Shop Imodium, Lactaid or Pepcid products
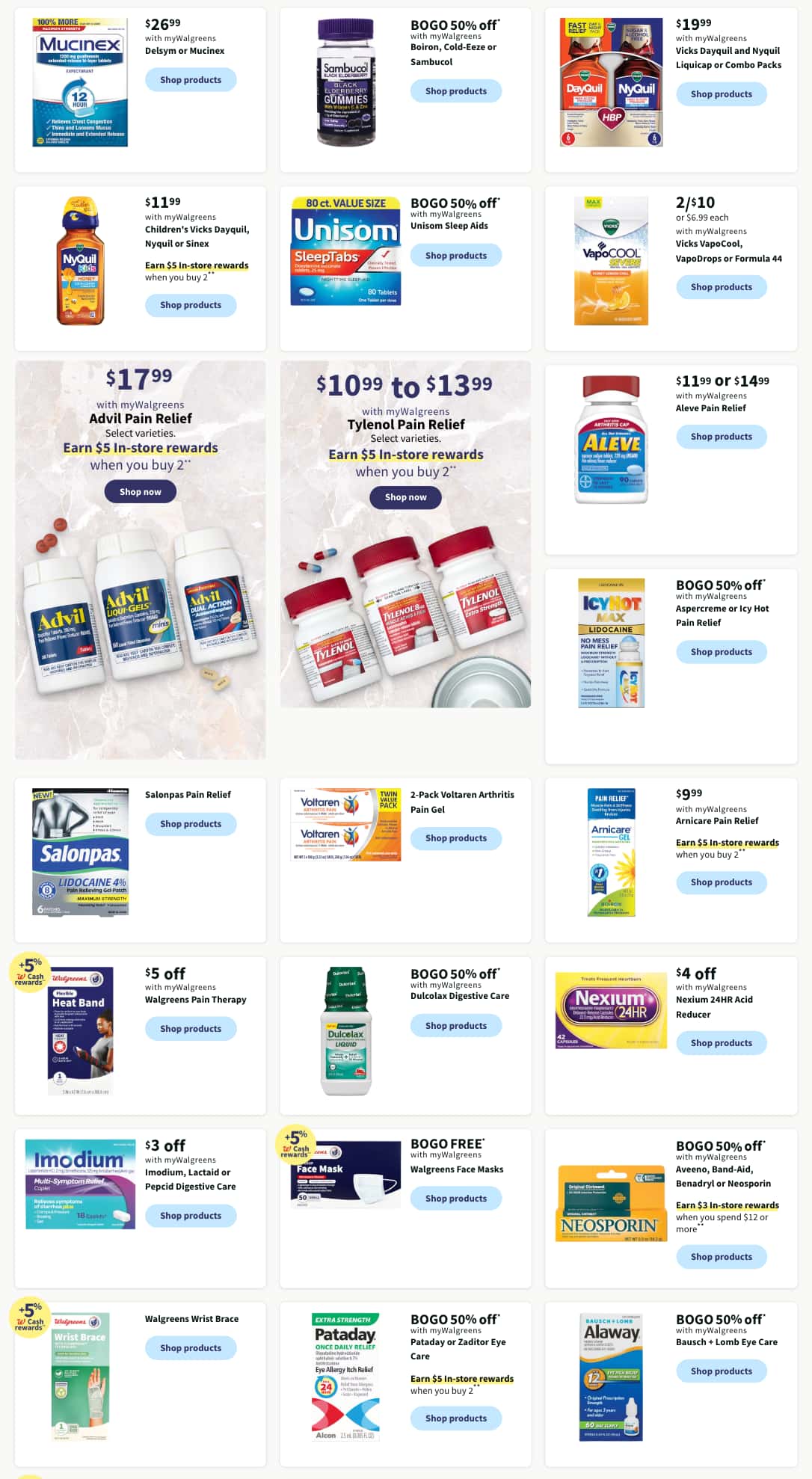Viewport: 812px width, 1479px height. click(x=191, y=1216)
